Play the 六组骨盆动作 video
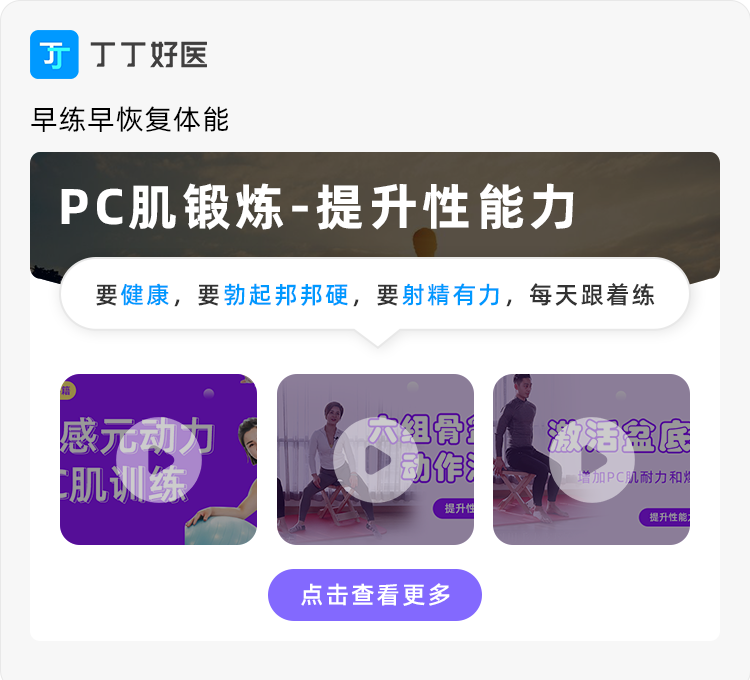Viewport: 750px width, 680px height. pyautogui.click(x=375, y=460)
